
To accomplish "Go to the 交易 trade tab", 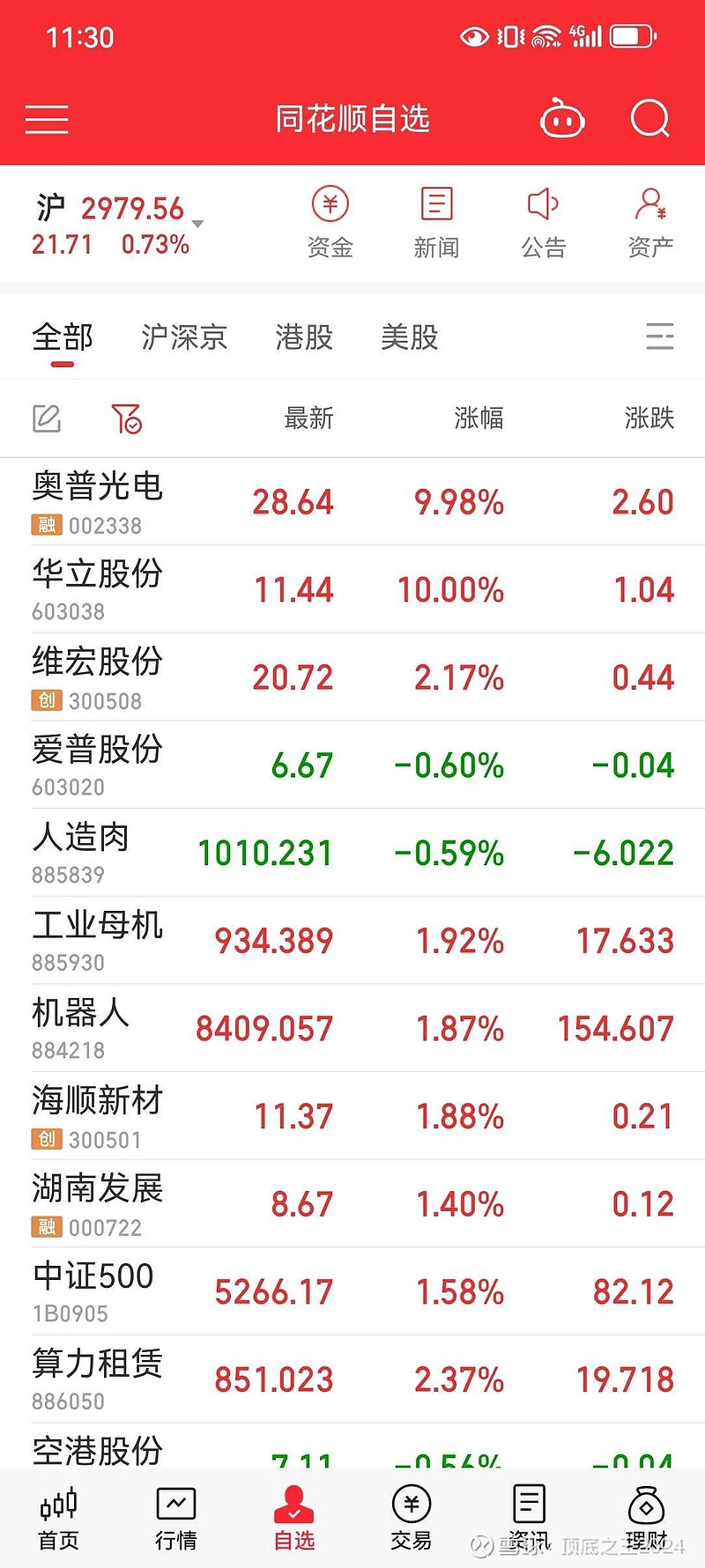I will 412,1518.
